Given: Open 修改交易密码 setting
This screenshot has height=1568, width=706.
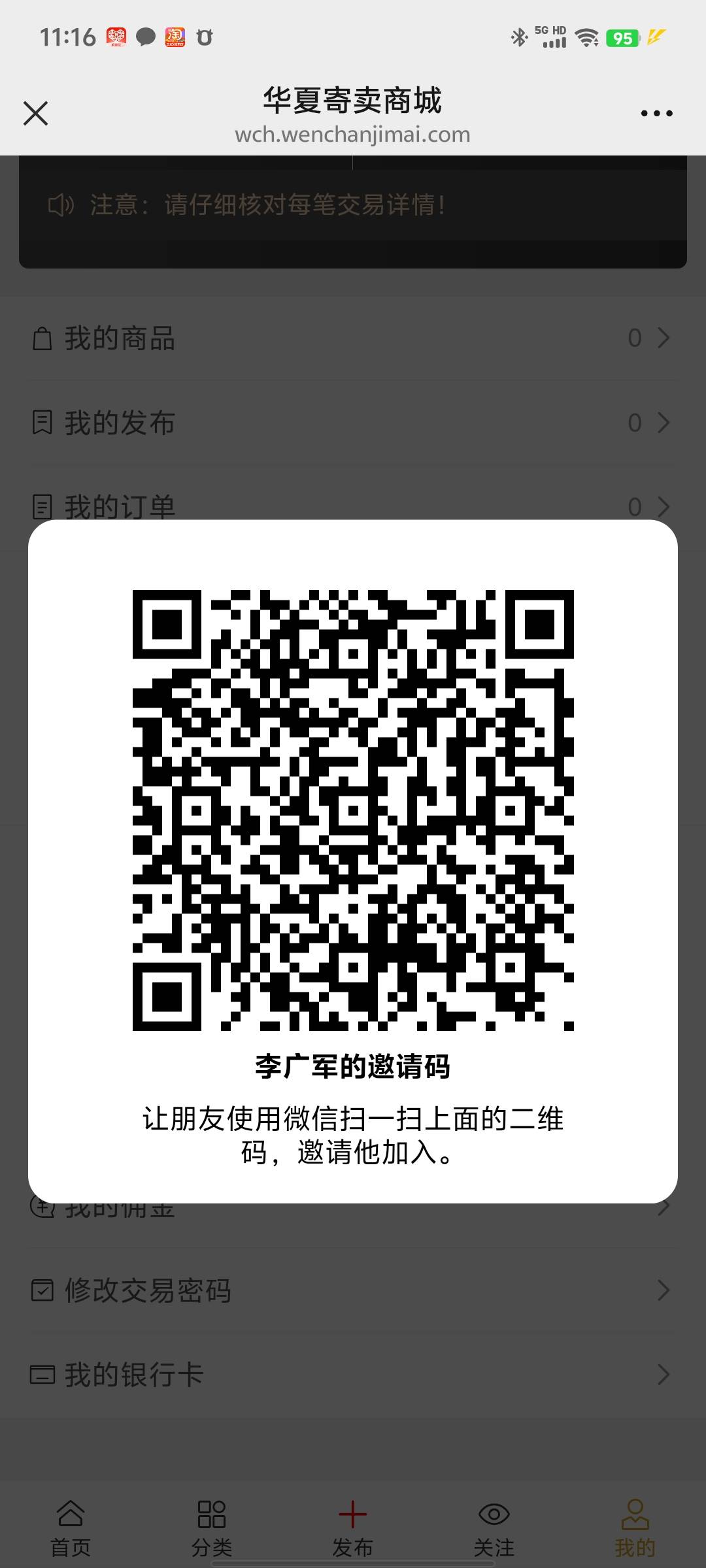Looking at the screenshot, I should point(353,1290).
